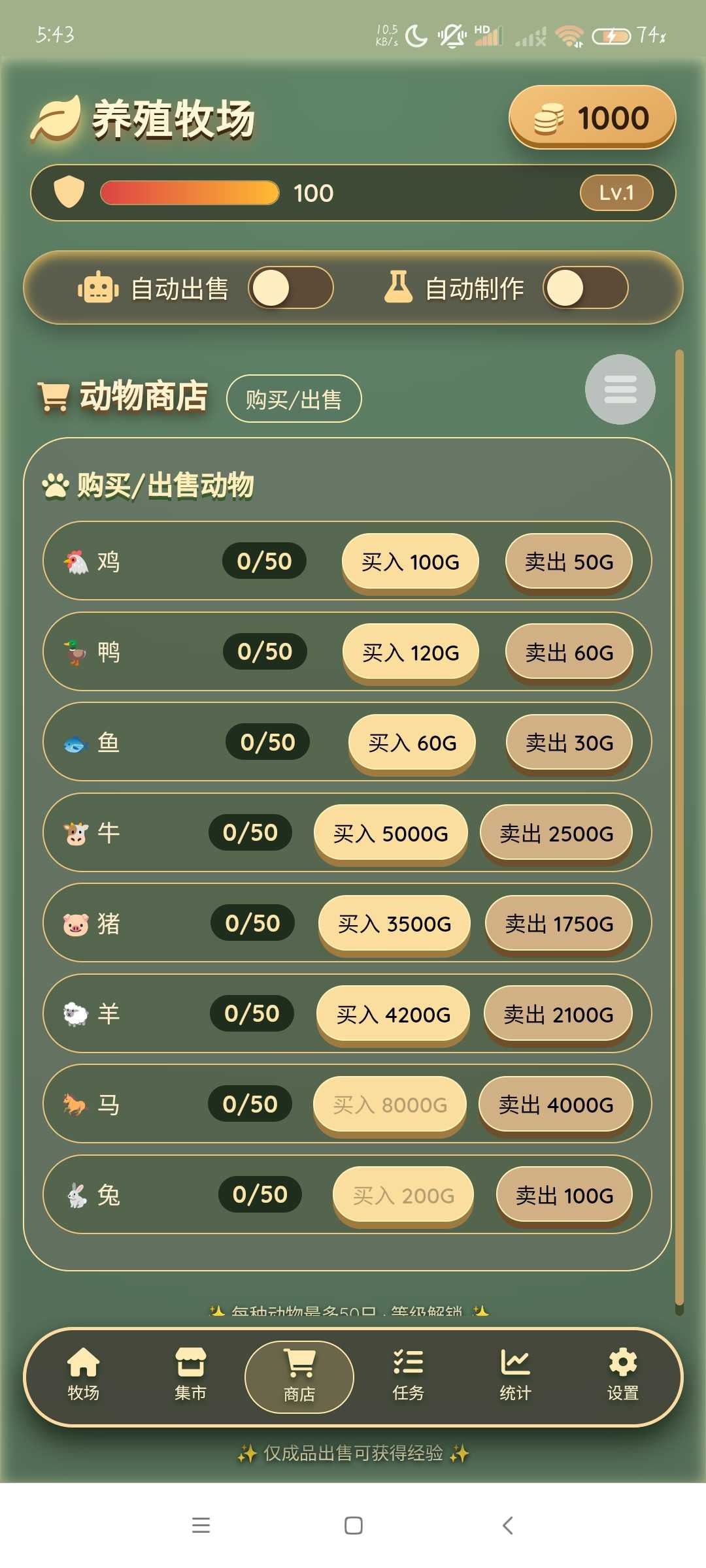
Task: Open the 设置 tab
Action: (622, 1376)
